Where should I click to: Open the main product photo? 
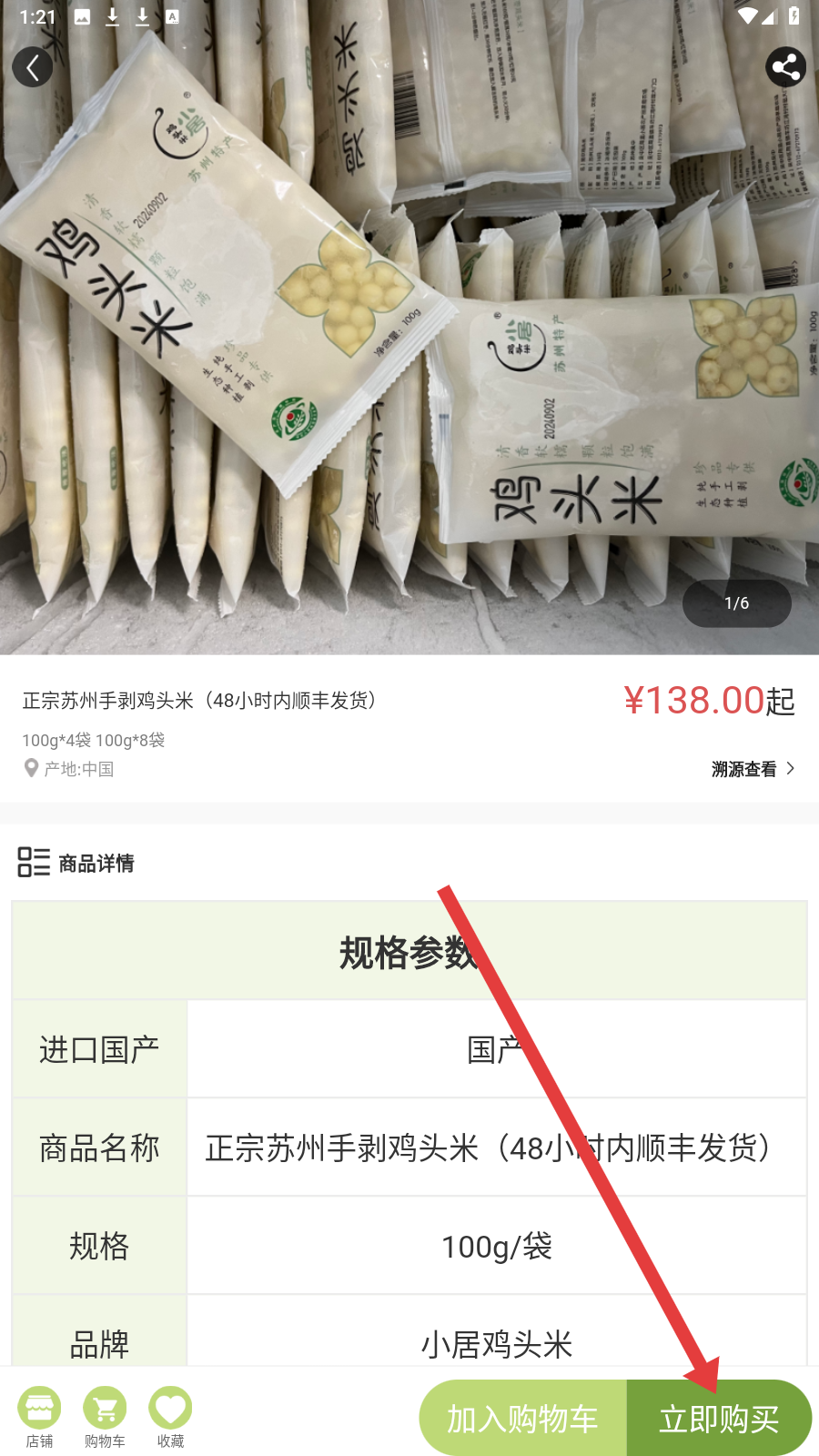coord(409,328)
